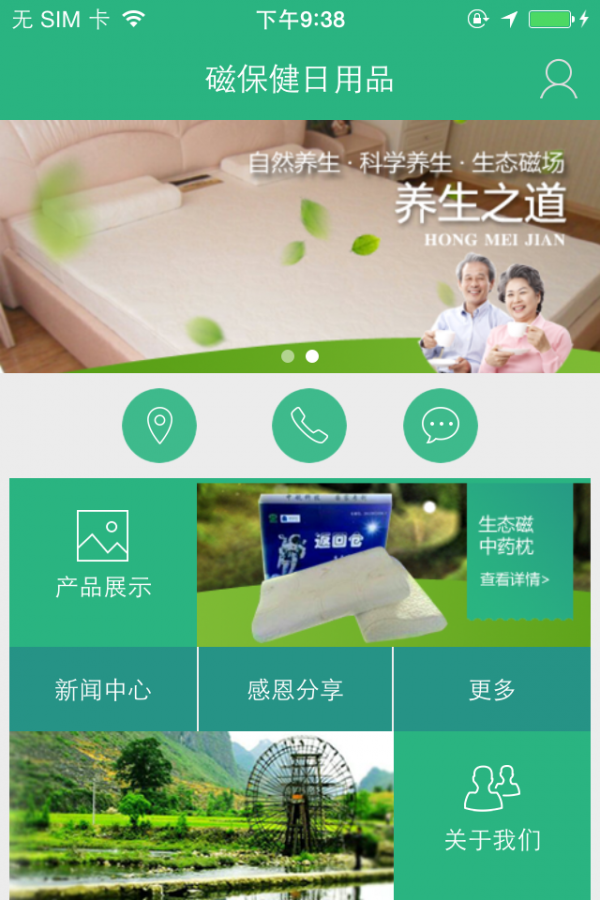The height and width of the screenshot is (900, 600).
Task: Open the waterwheel scenery tile
Action: (x=201, y=815)
